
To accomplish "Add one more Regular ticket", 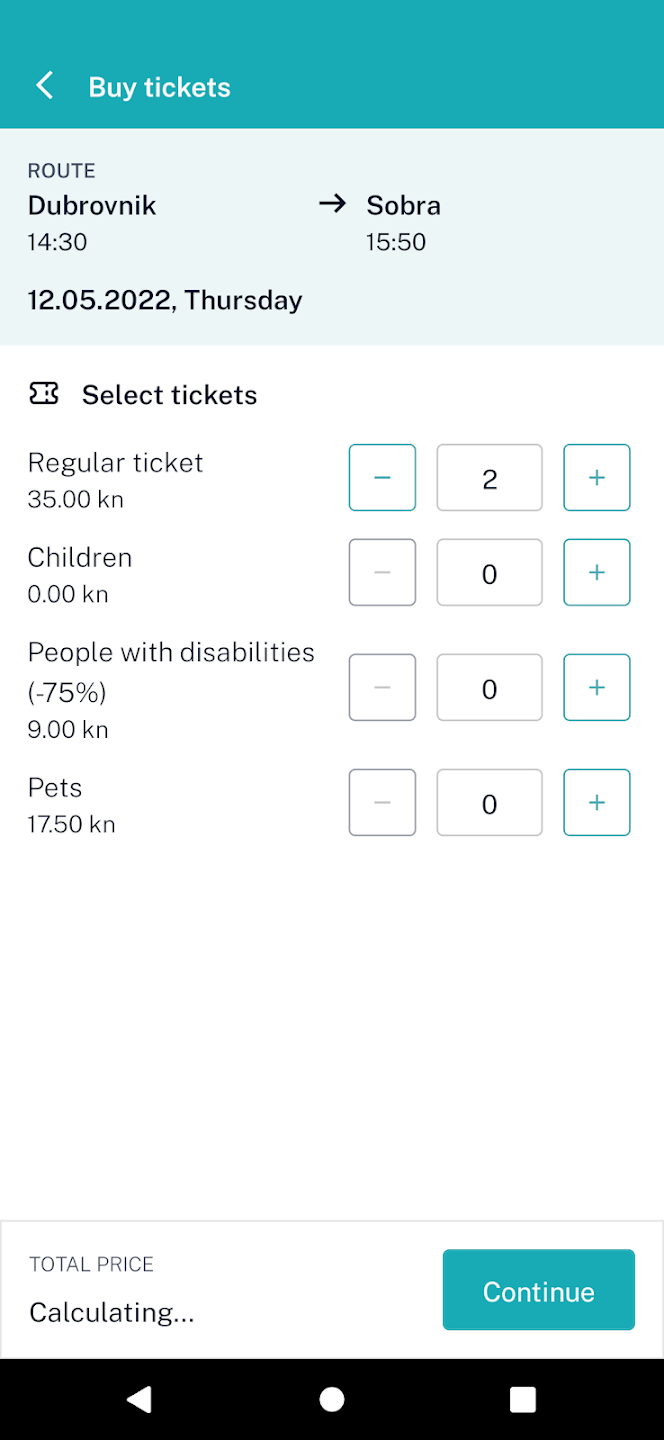I will (x=597, y=478).
